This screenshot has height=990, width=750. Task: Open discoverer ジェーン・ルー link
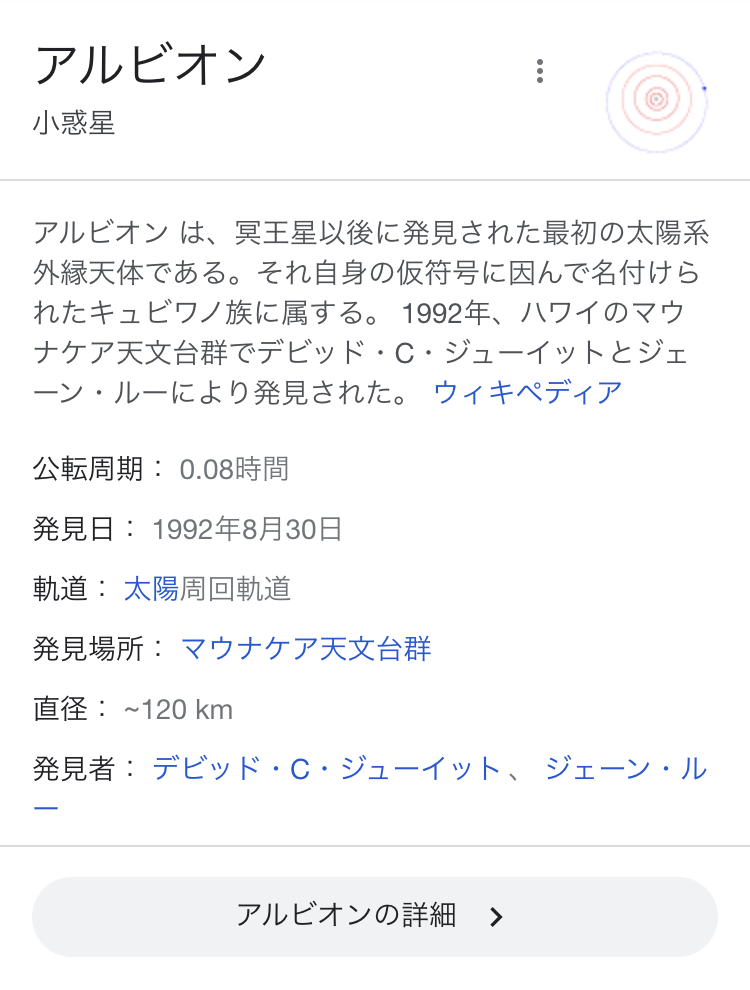625,769
